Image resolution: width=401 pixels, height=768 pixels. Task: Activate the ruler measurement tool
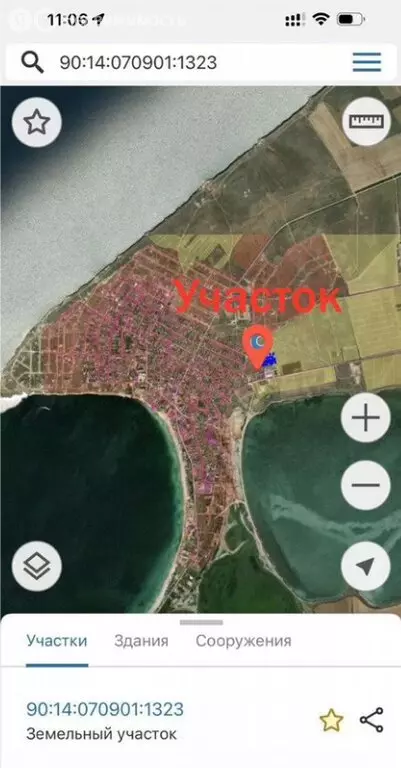366,120
